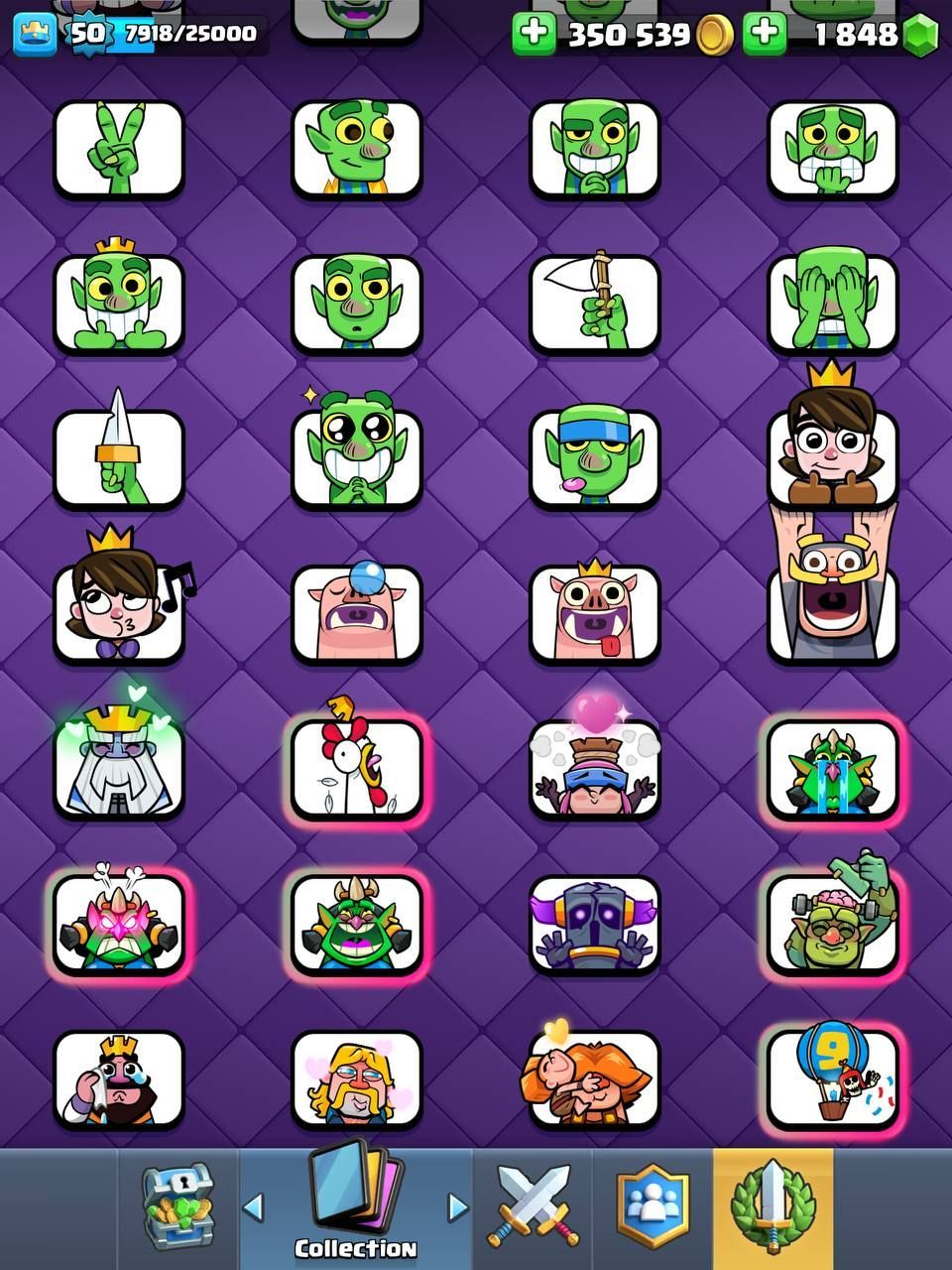
Task: Switch to the Battle crossed swords tab
Action: pos(533,1206)
